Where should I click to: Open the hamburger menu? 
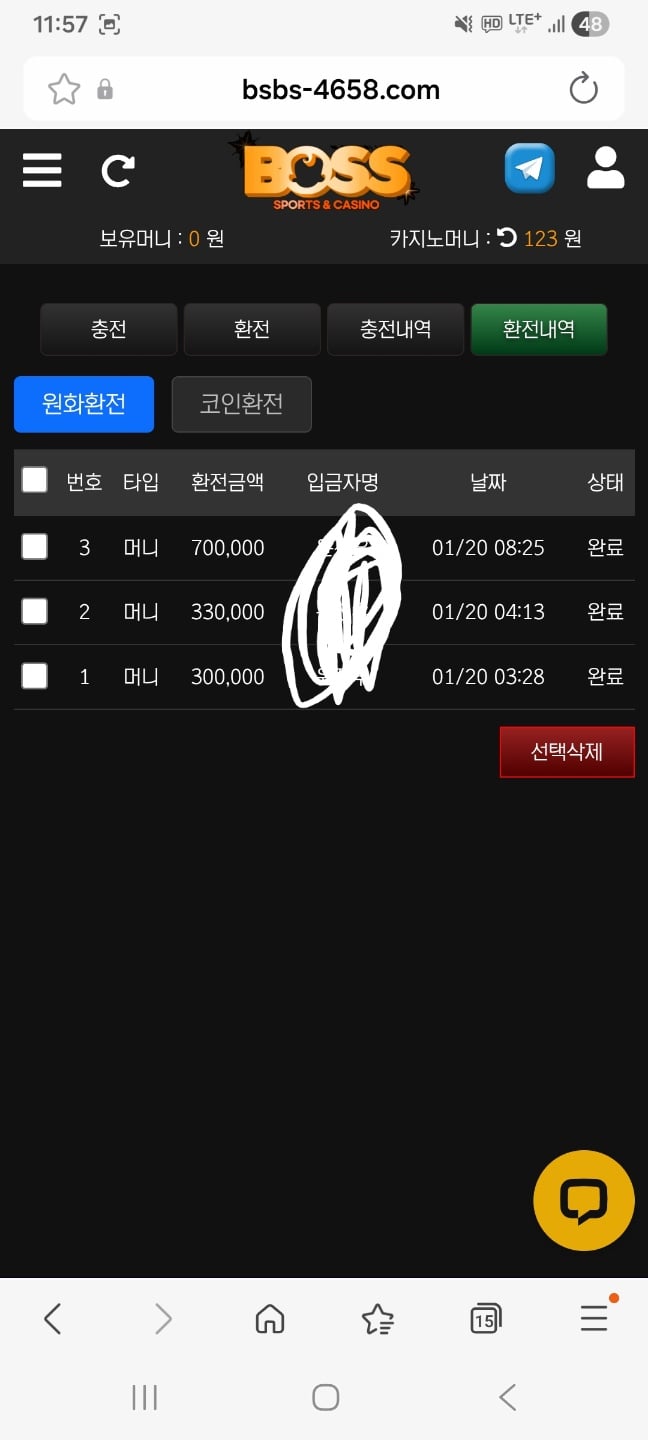pos(42,171)
